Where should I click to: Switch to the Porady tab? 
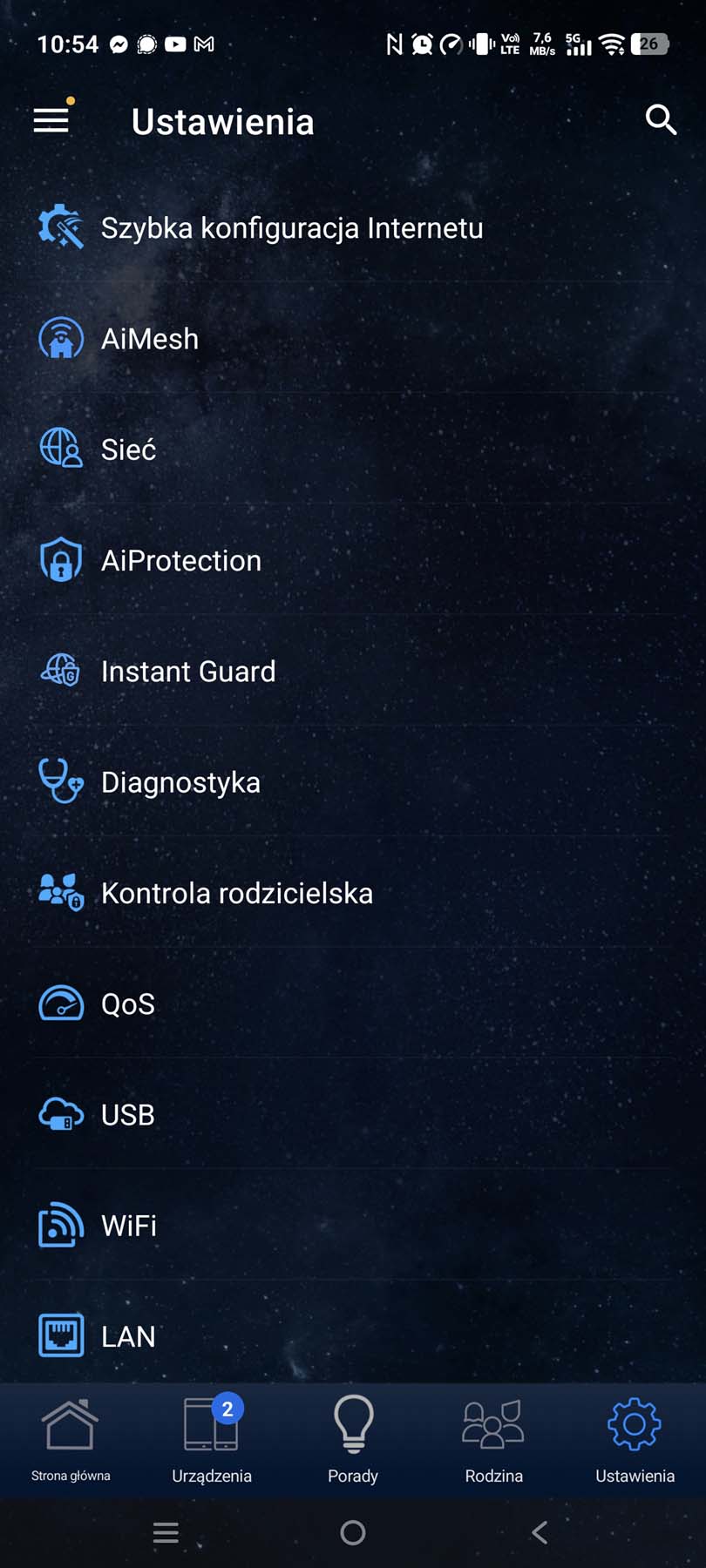click(x=352, y=1437)
